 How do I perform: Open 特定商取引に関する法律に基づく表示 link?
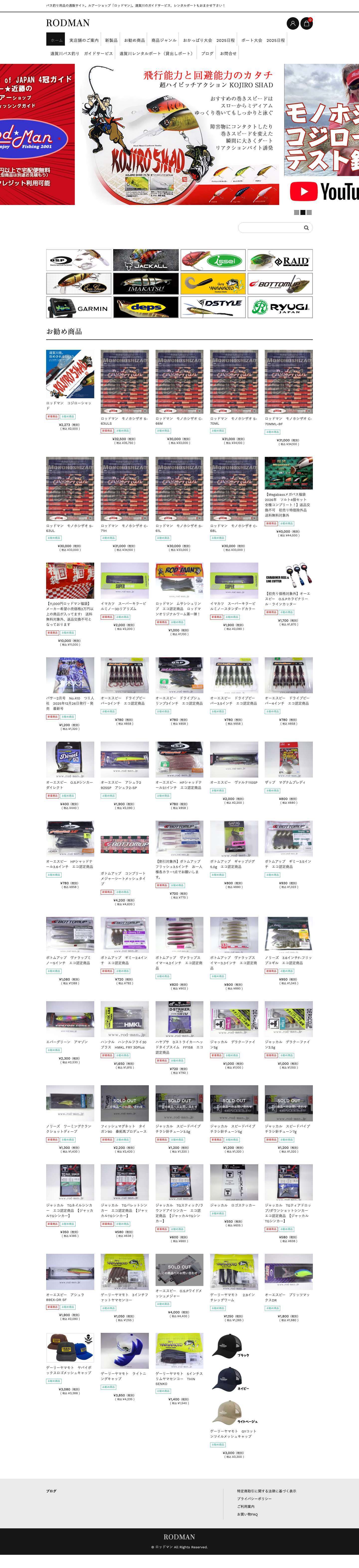pos(267,1491)
